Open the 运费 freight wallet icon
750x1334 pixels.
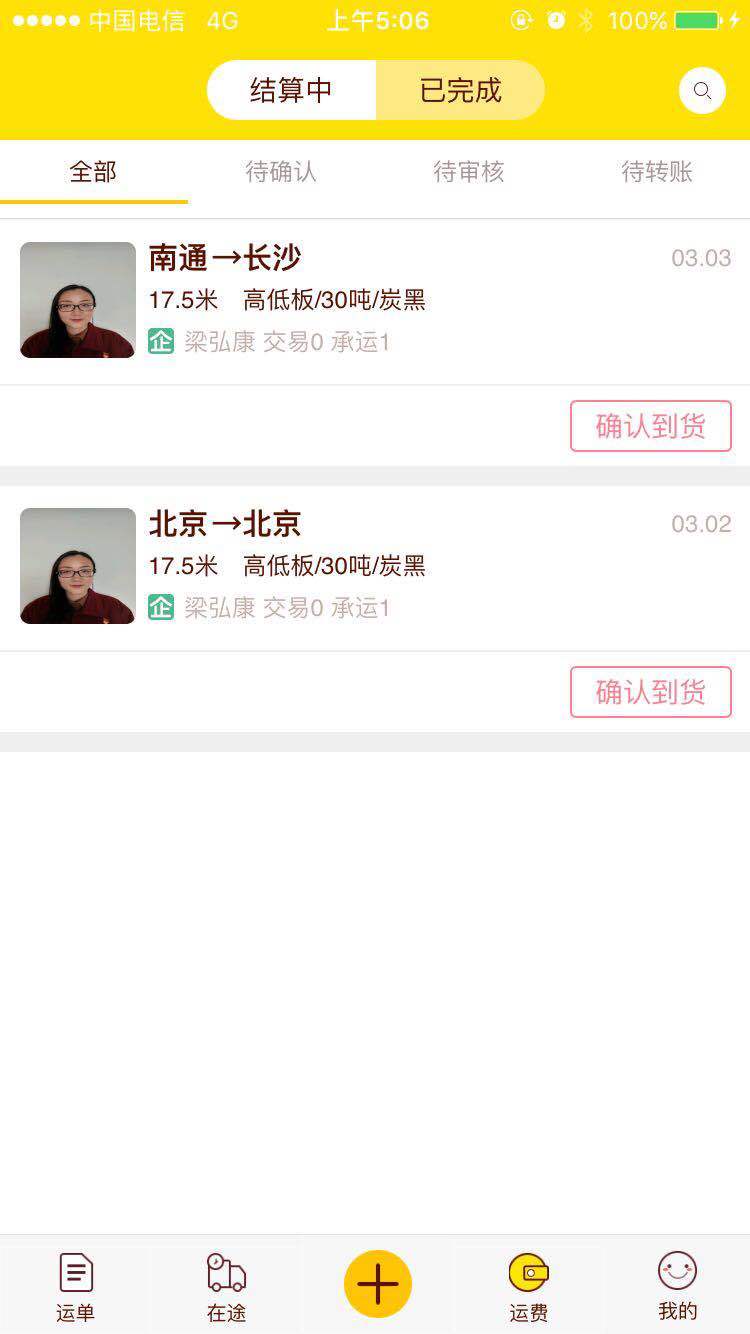[527, 1285]
